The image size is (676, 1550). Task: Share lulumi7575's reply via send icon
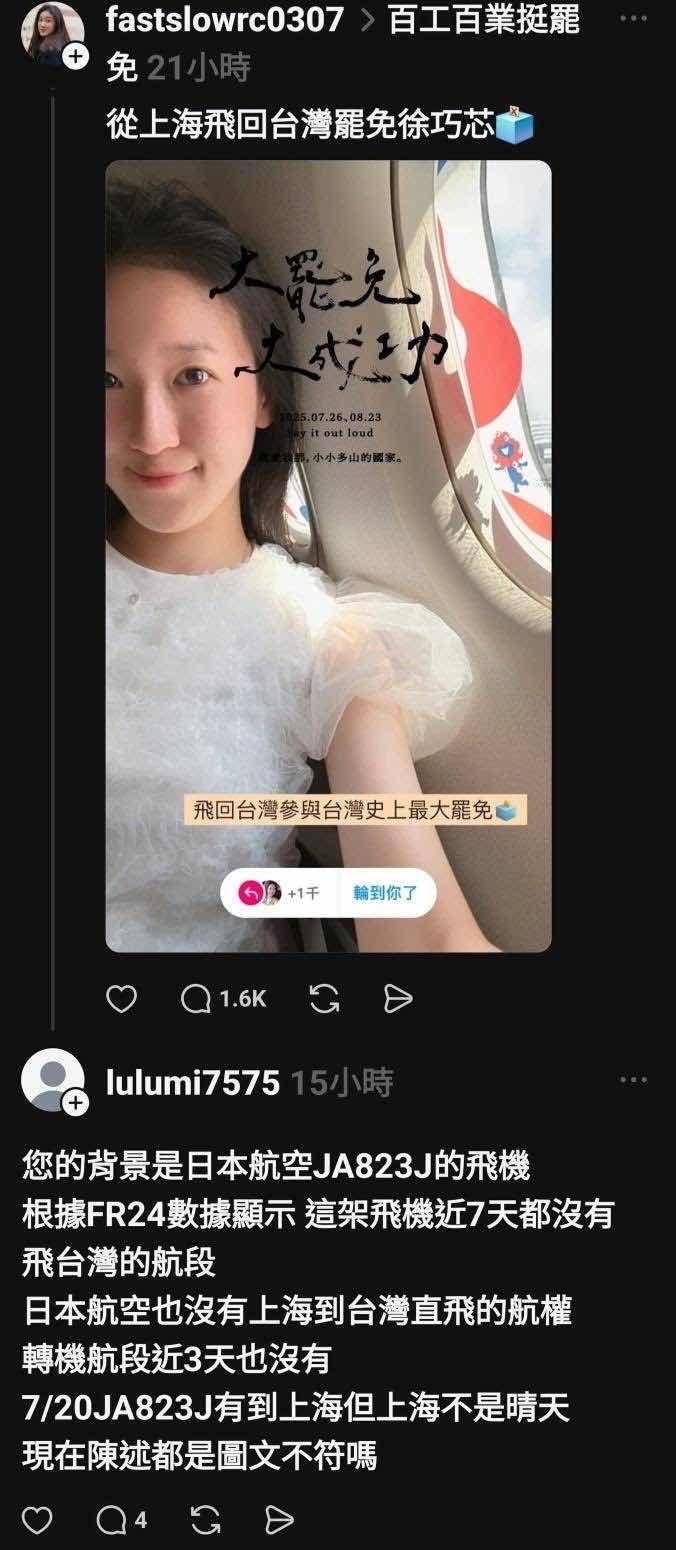coord(279,1520)
